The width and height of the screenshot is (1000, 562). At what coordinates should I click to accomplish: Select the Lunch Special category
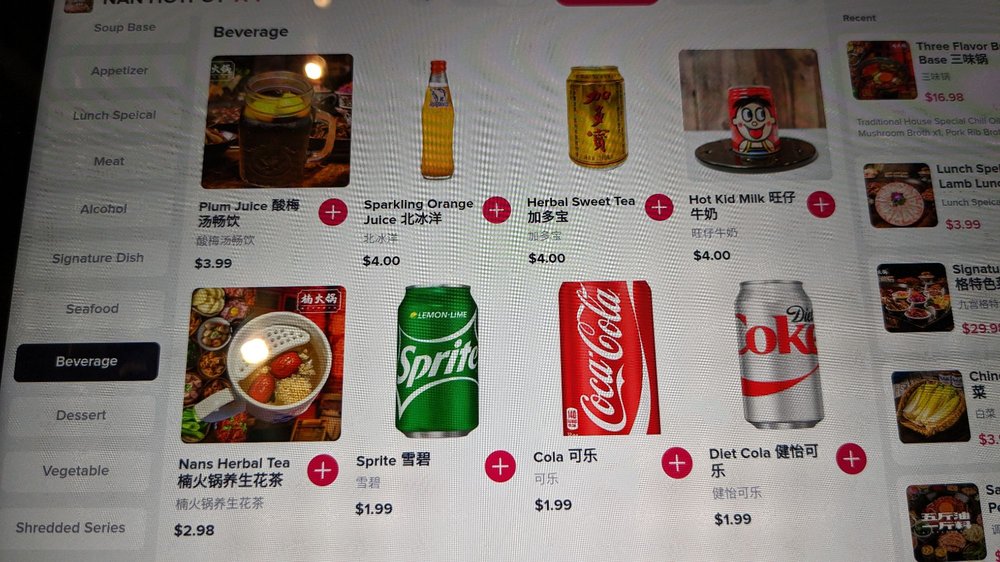pos(114,115)
